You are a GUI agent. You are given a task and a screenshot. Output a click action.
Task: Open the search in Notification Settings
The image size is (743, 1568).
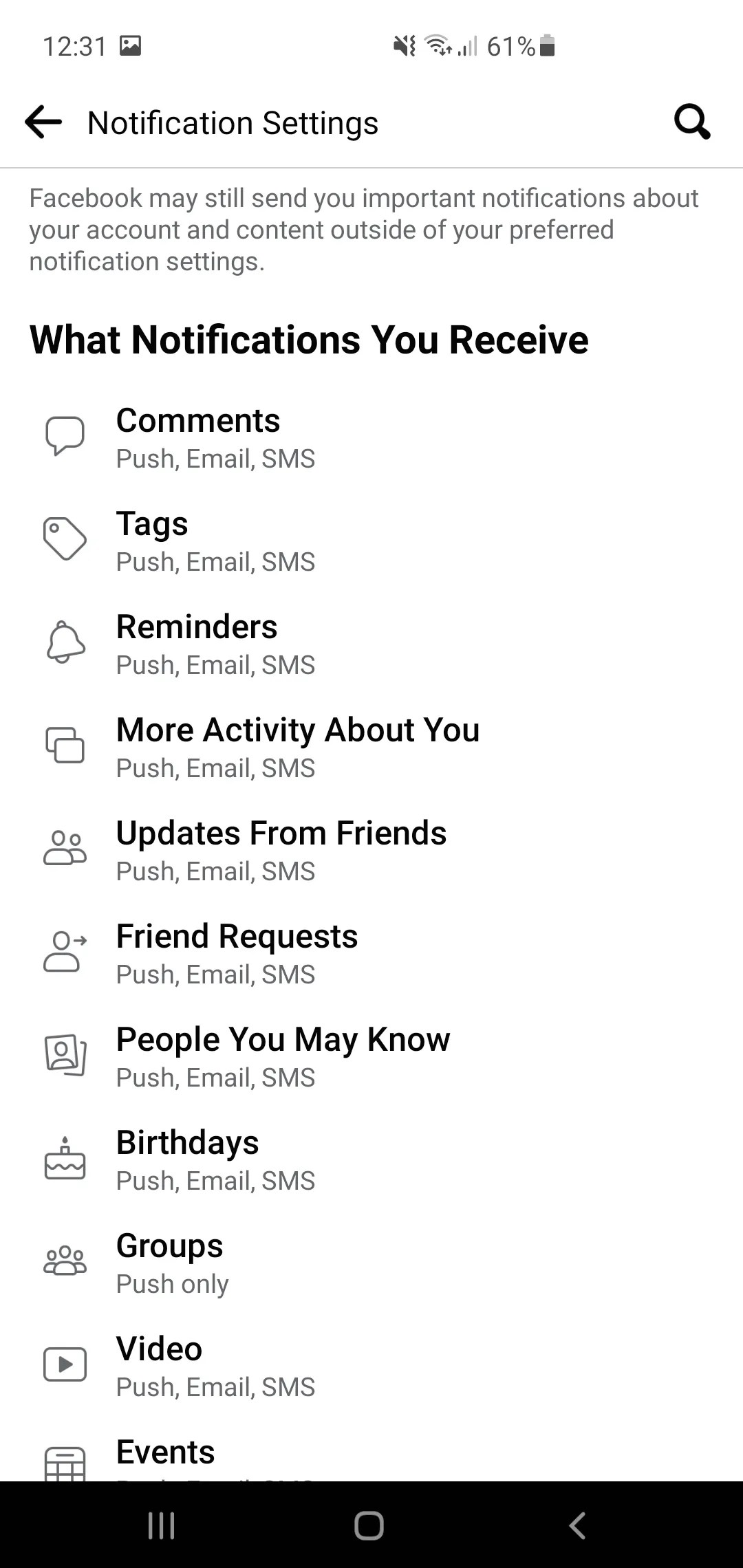coord(691,122)
